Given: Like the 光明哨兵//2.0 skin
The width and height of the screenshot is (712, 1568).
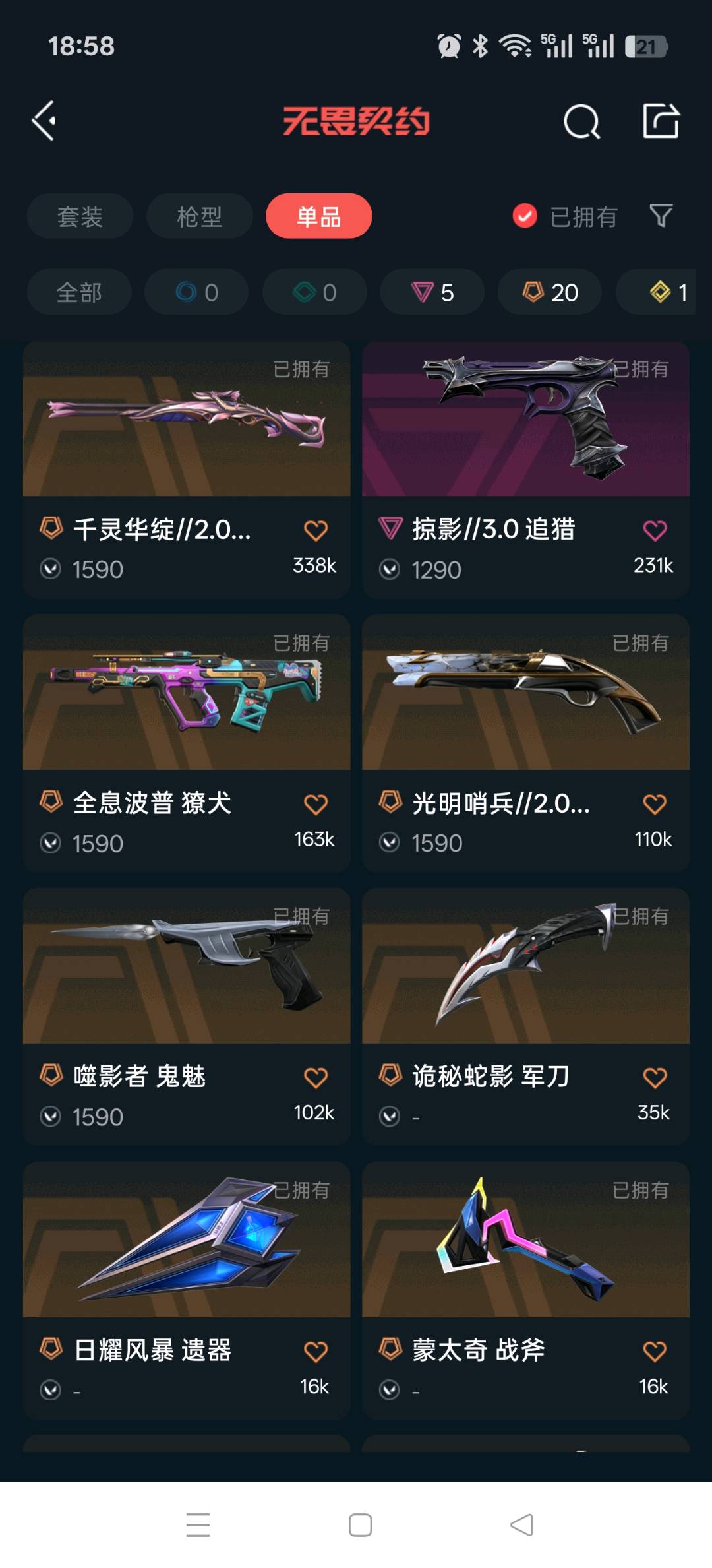Looking at the screenshot, I should pyautogui.click(x=655, y=804).
